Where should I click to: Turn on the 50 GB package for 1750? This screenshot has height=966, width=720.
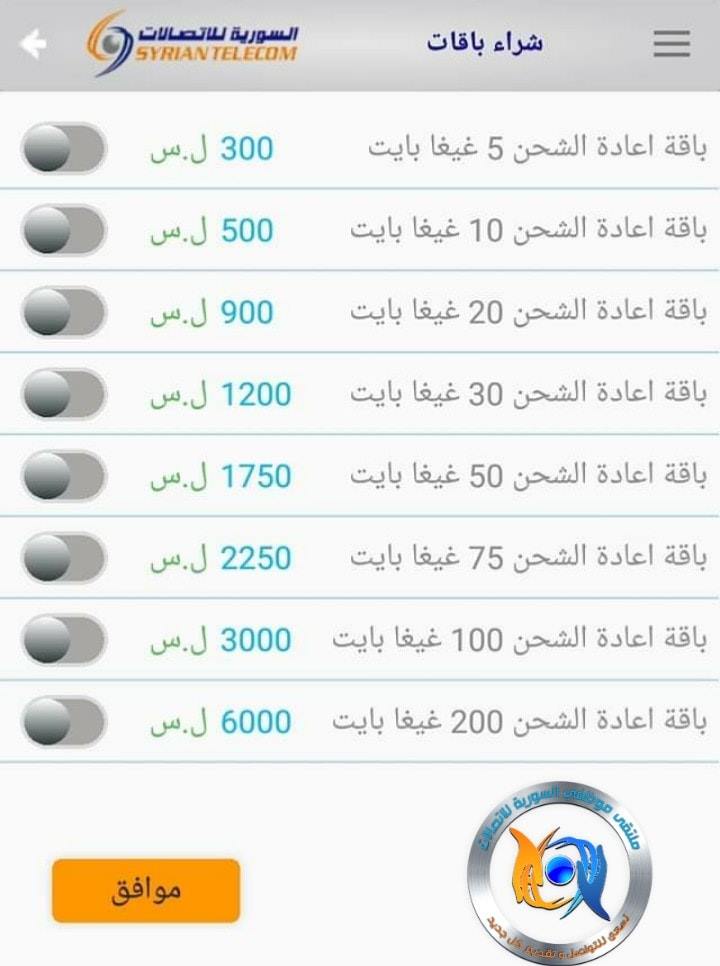63,476
